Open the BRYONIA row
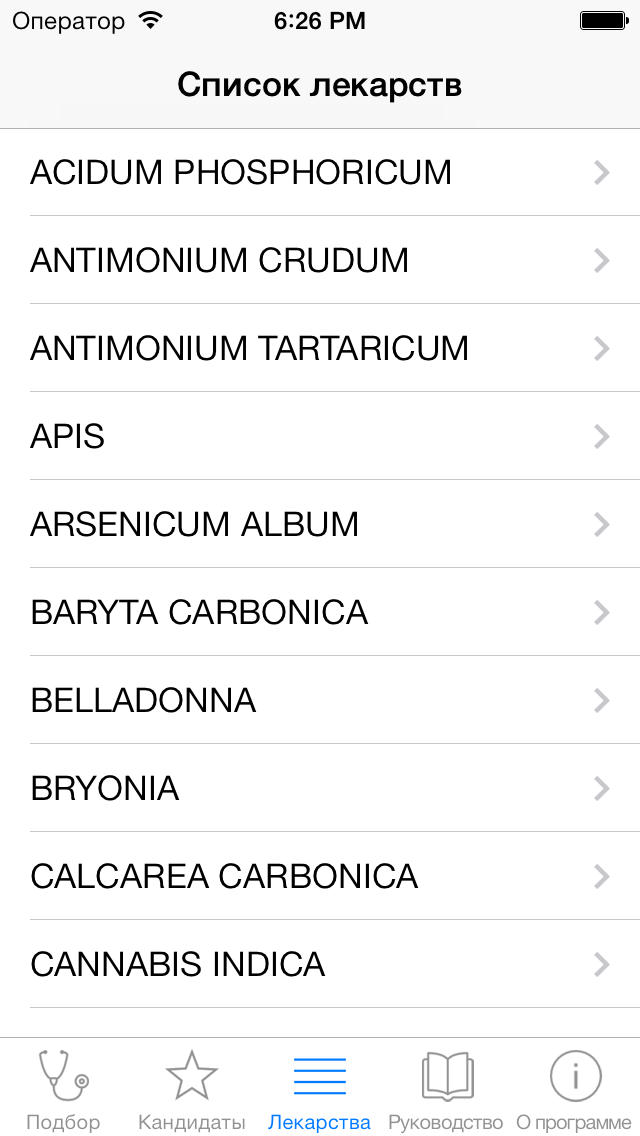This screenshot has height=1136, width=640. (320, 788)
